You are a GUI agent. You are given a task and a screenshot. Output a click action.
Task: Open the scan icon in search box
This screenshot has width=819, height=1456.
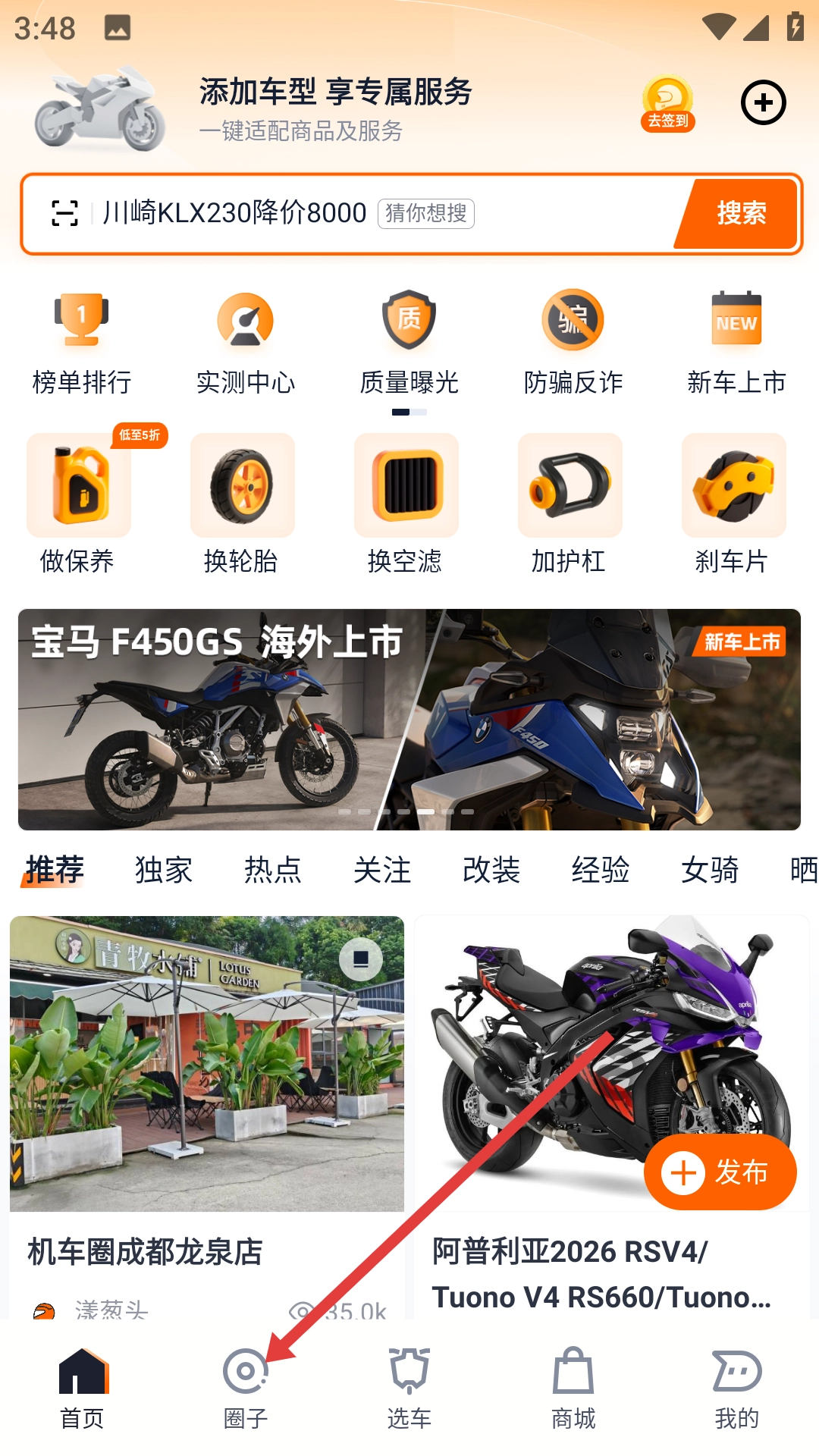pyautogui.click(x=65, y=213)
